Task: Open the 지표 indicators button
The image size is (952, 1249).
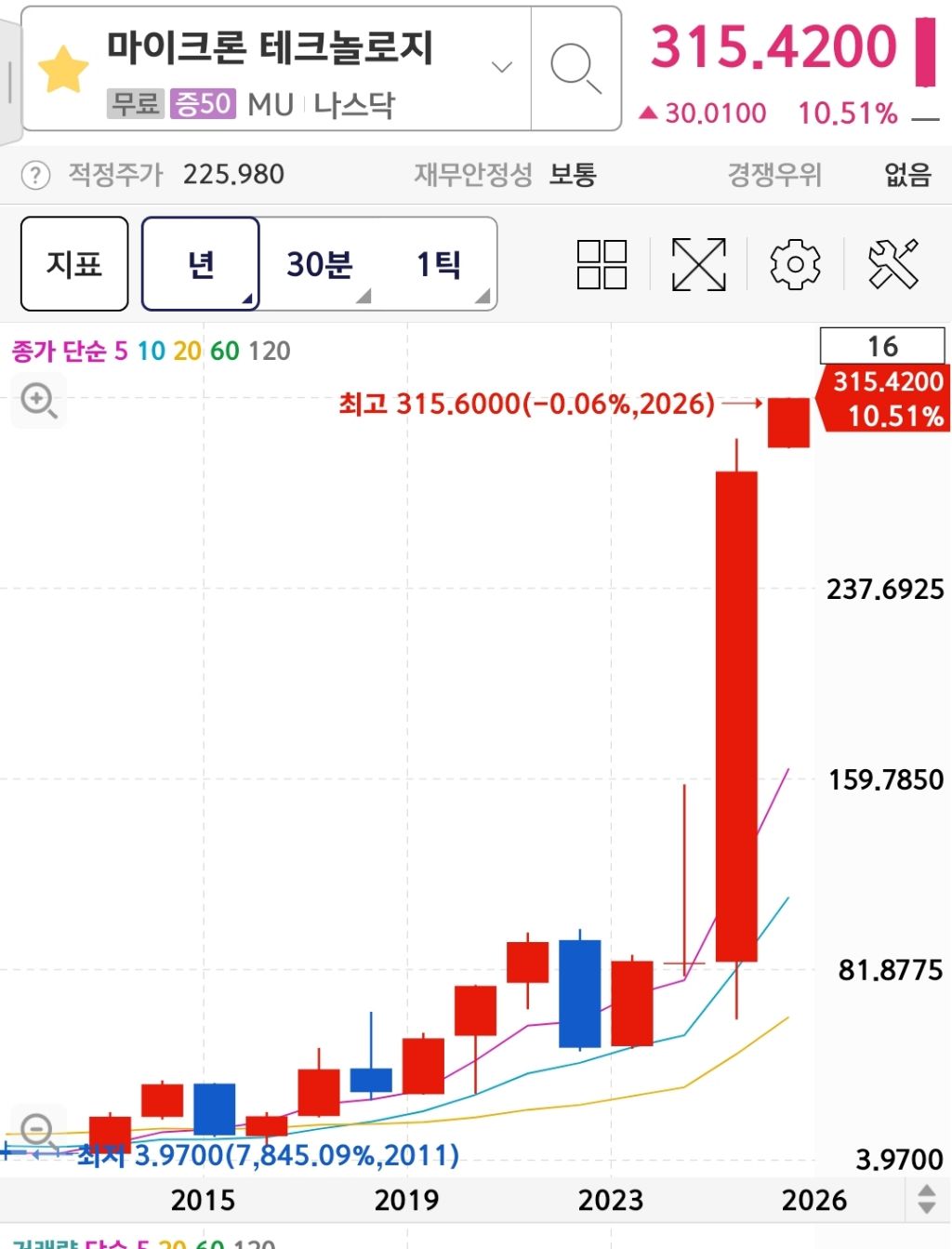Action: [x=74, y=264]
